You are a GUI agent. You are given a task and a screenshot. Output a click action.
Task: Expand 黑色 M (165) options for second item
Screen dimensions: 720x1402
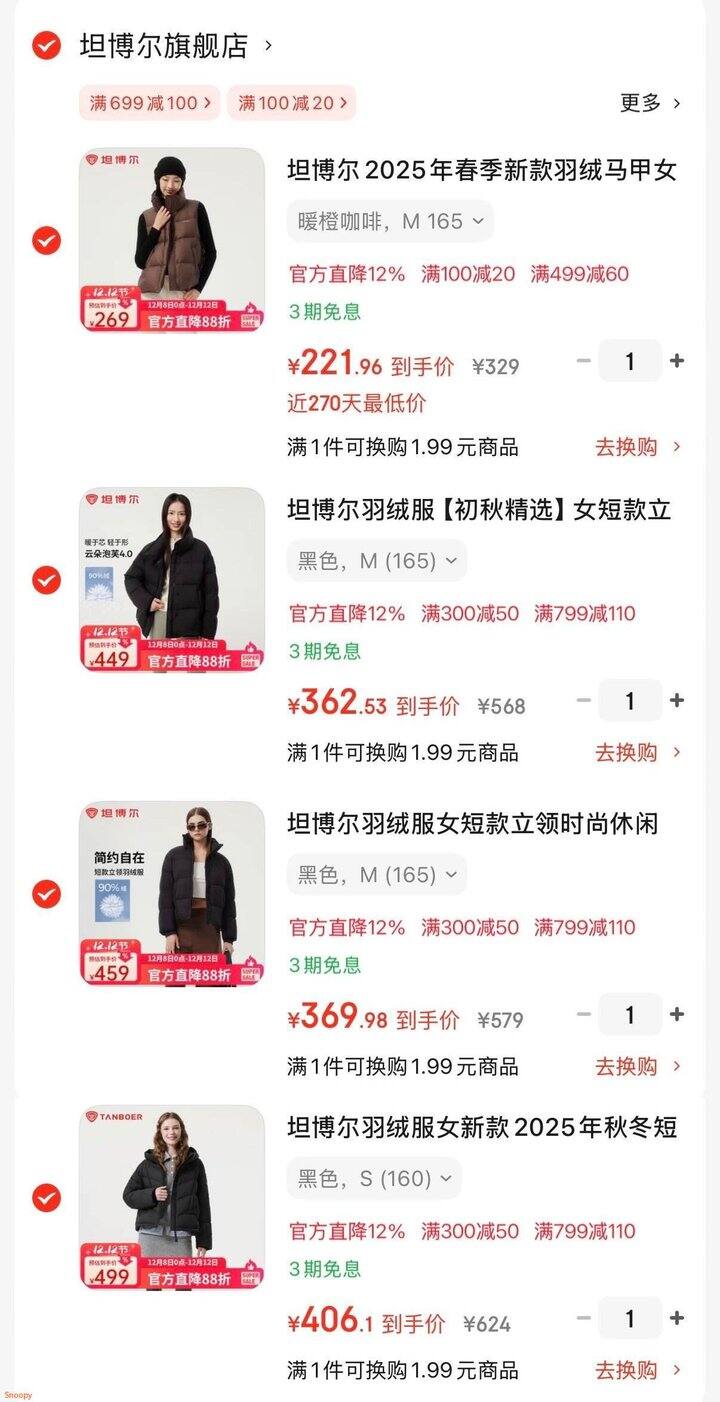tap(376, 560)
